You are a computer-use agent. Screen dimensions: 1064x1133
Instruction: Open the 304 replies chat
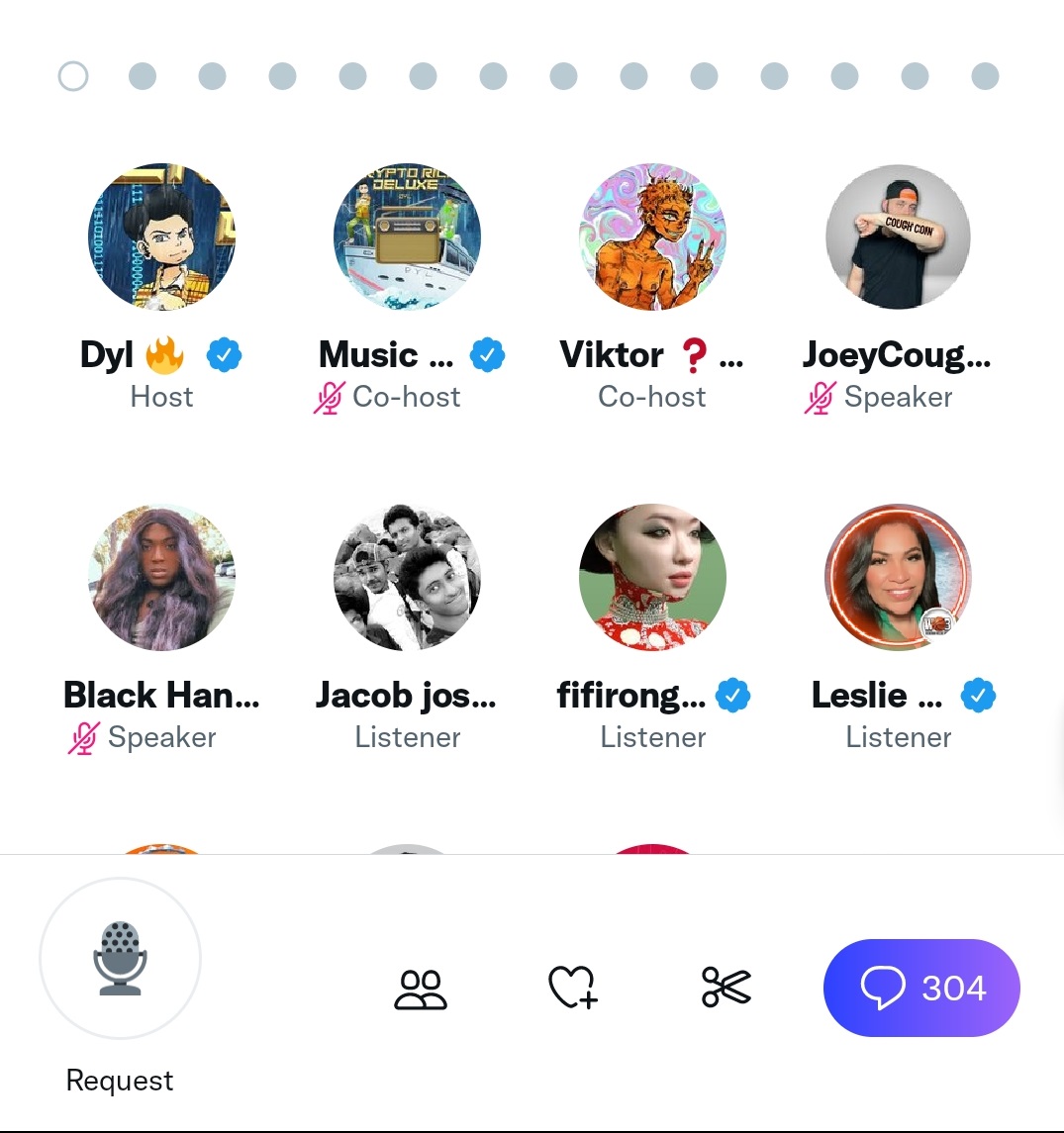(x=921, y=988)
